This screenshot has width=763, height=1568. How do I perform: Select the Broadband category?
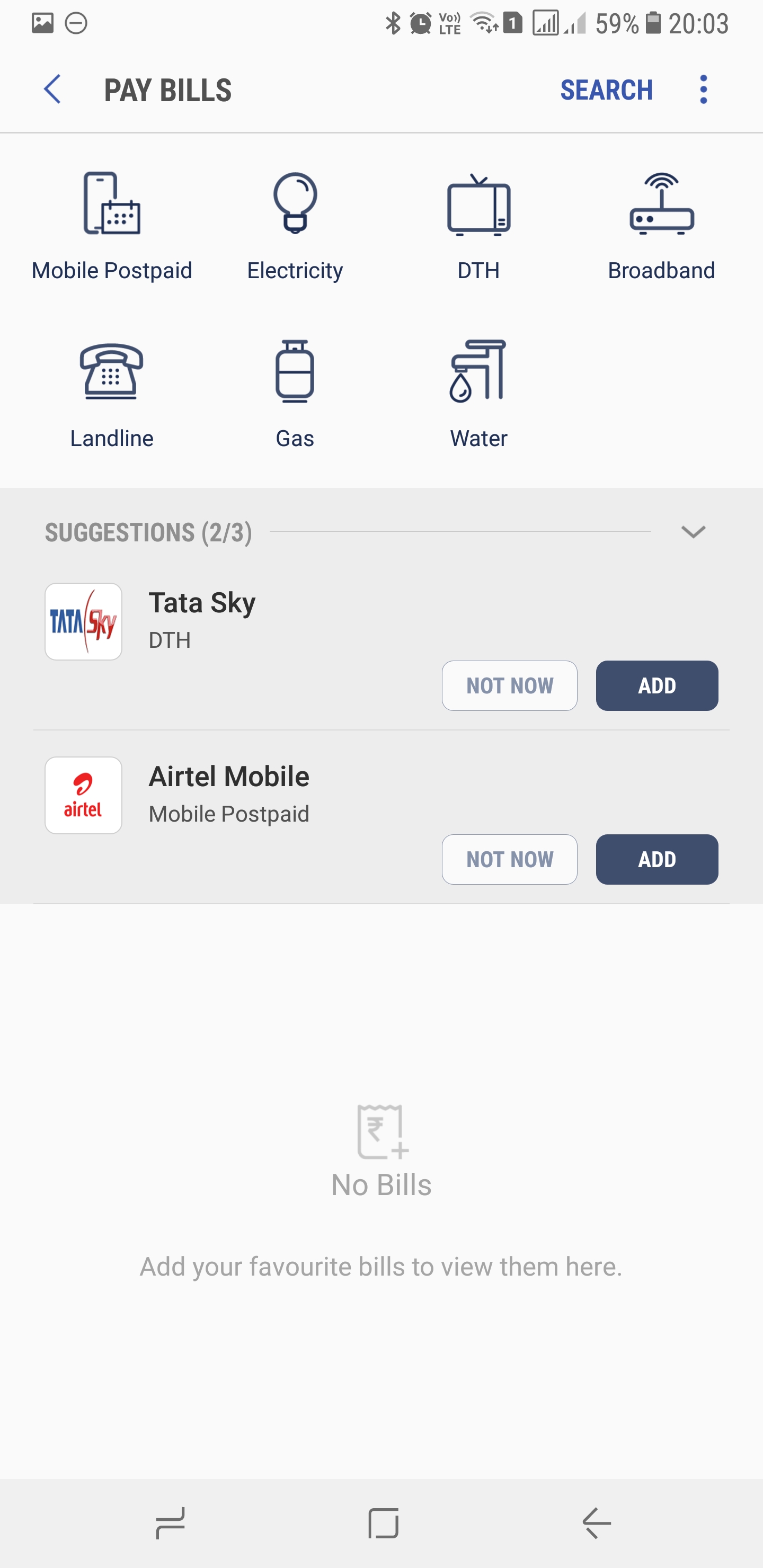pyautogui.click(x=661, y=226)
